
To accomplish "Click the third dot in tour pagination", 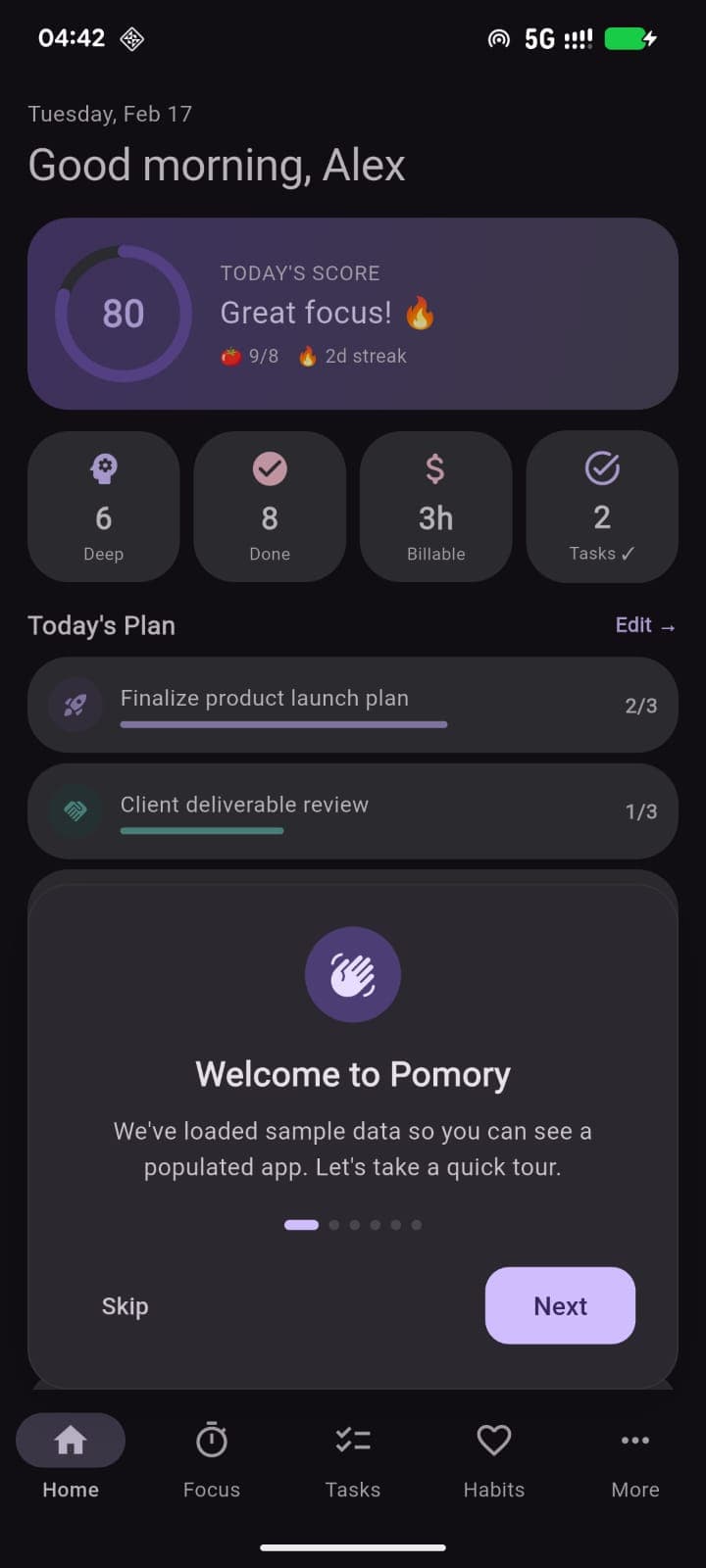I will tap(354, 1224).
